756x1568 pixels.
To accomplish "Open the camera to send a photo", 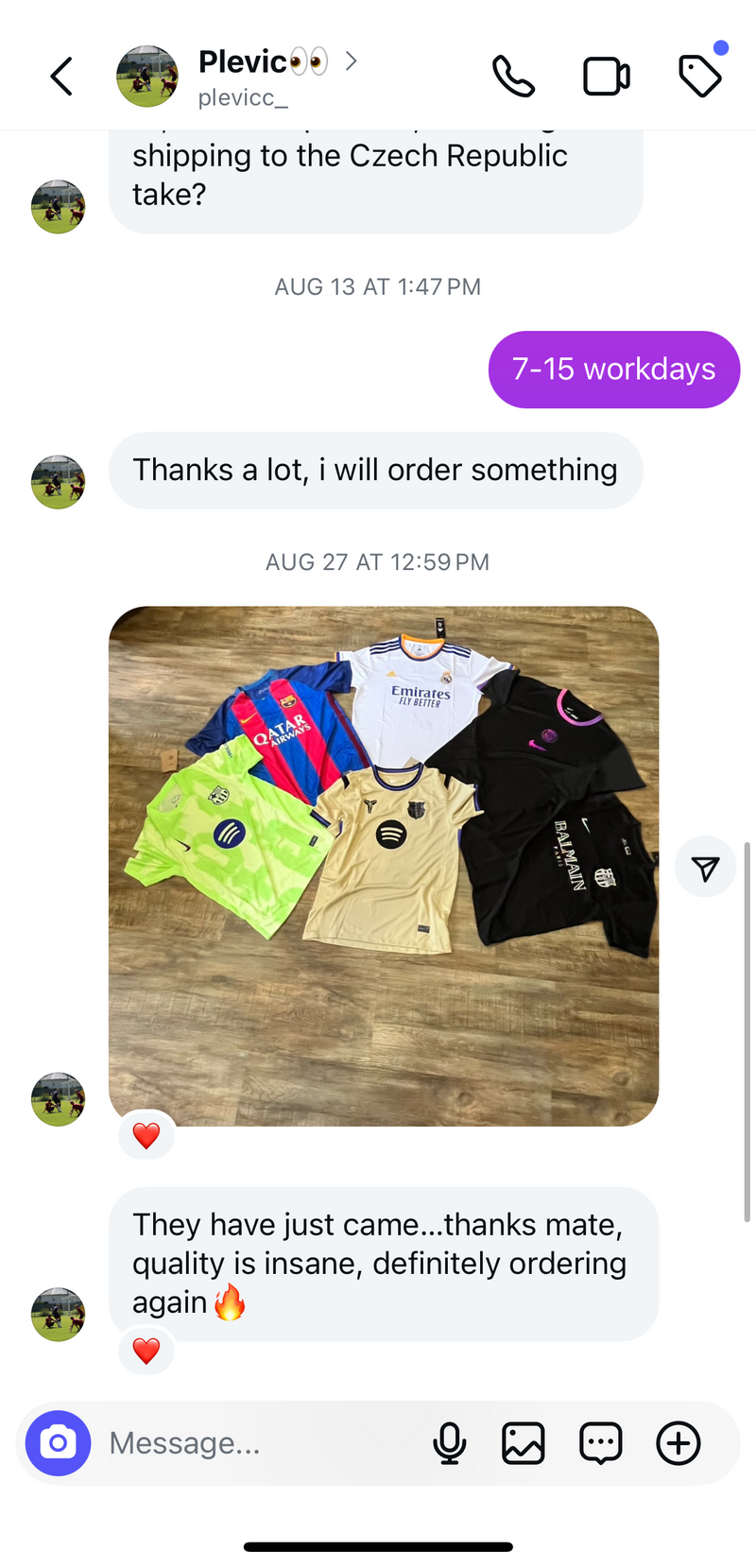I will 59,1443.
